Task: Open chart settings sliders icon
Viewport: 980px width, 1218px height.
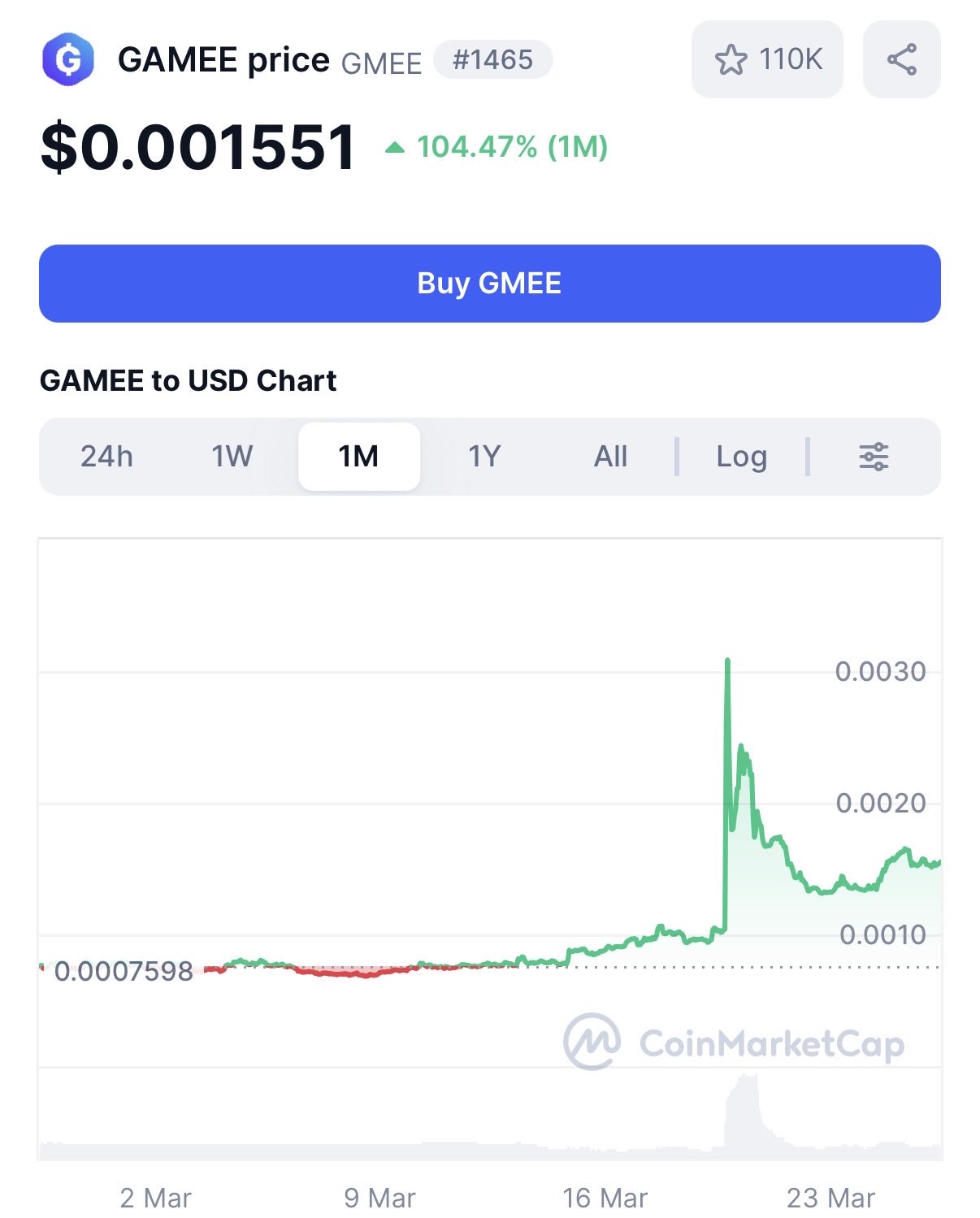Action: coord(874,457)
